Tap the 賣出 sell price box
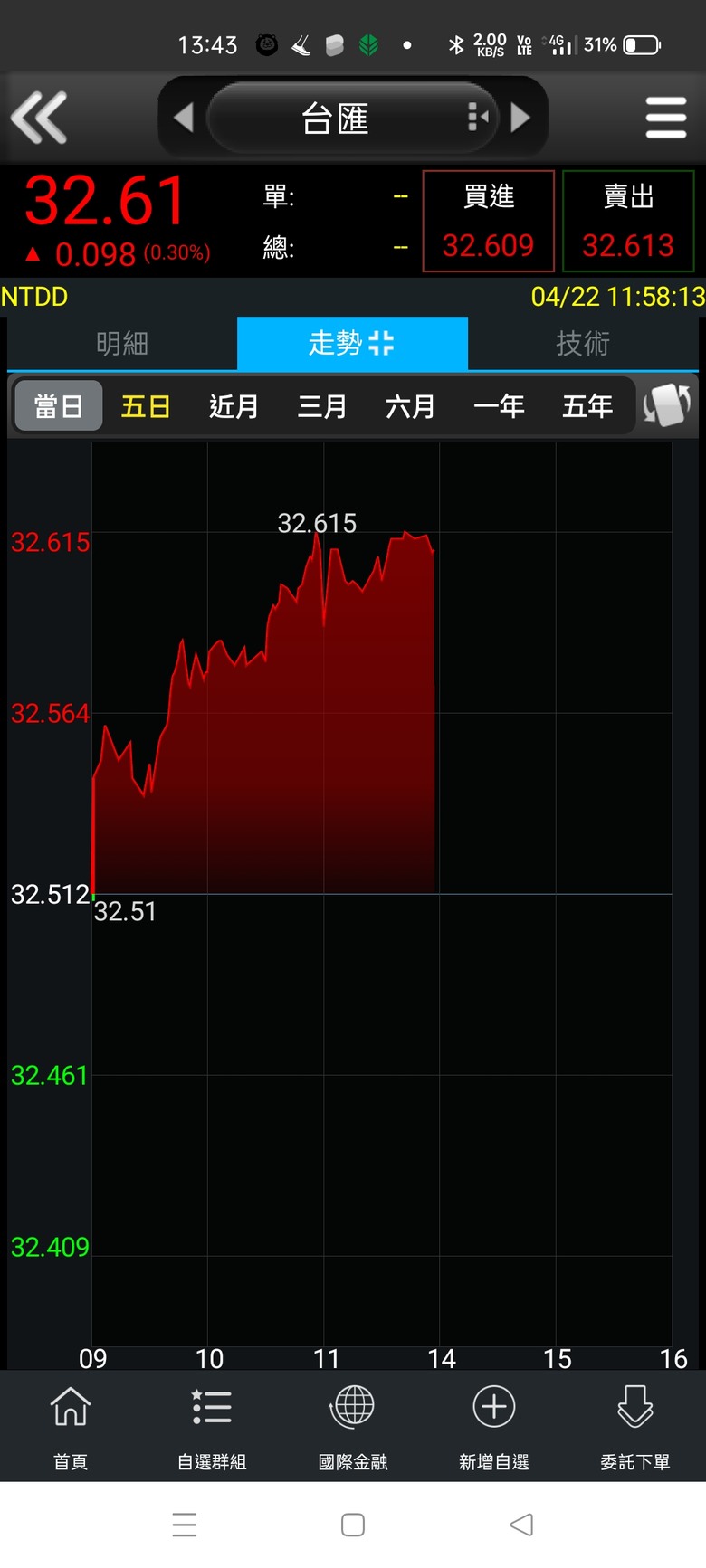Viewport: 706px width, 1568px height. tap(628, 222)
